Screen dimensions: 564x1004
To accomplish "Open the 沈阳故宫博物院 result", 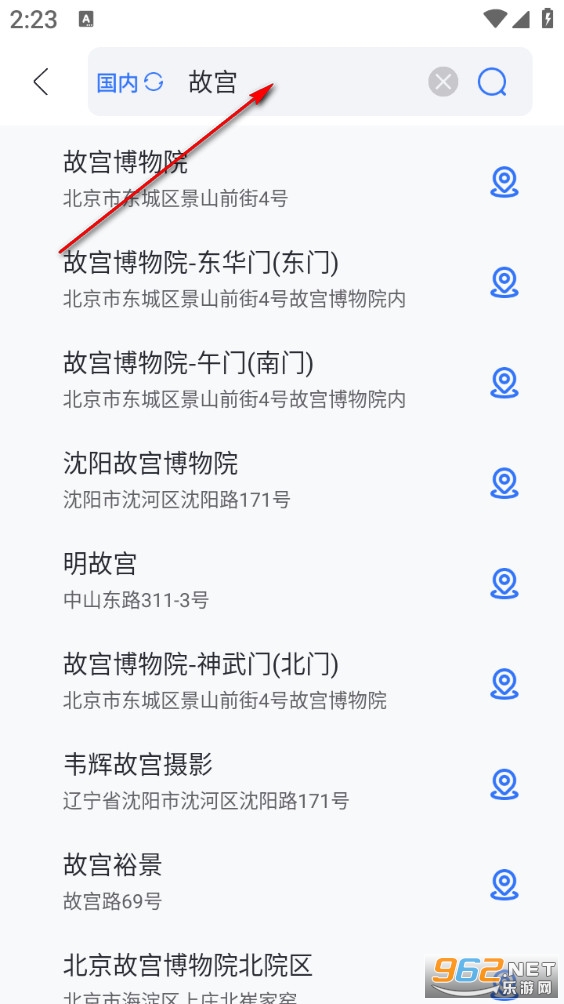I will point(282,480).
